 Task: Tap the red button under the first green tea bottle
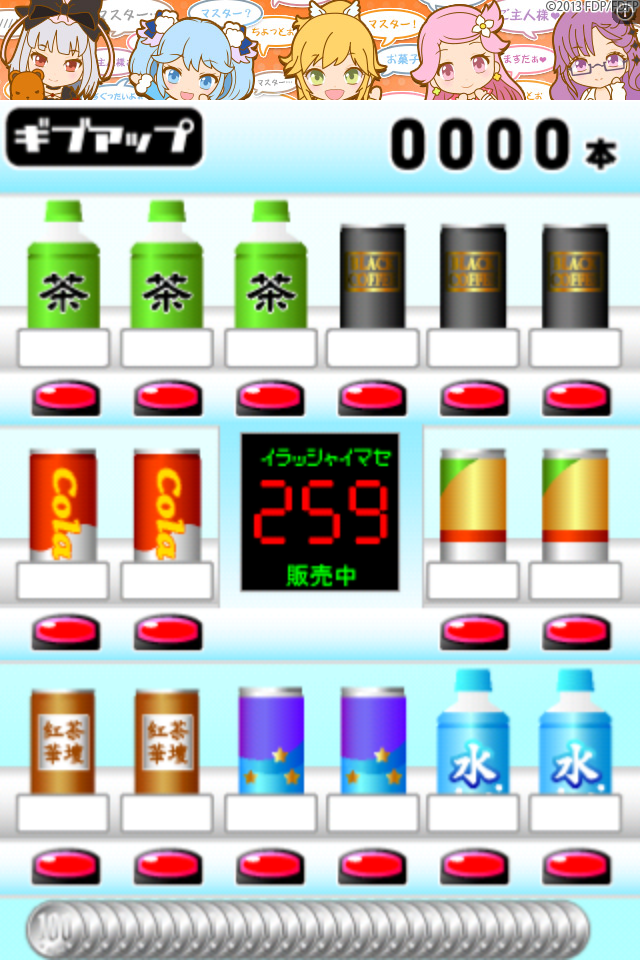tap(65, 397)
